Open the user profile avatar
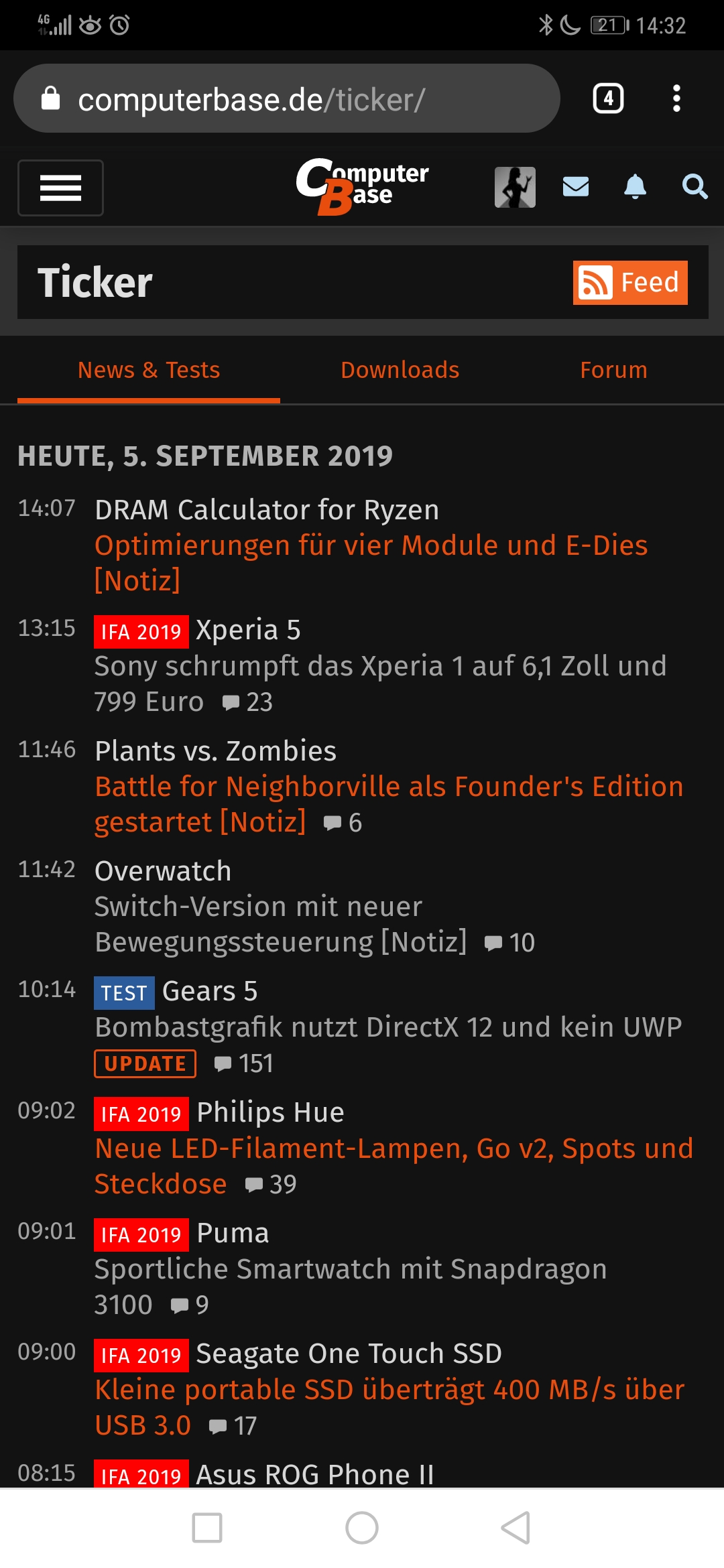724x1568 pixels. 515,187
